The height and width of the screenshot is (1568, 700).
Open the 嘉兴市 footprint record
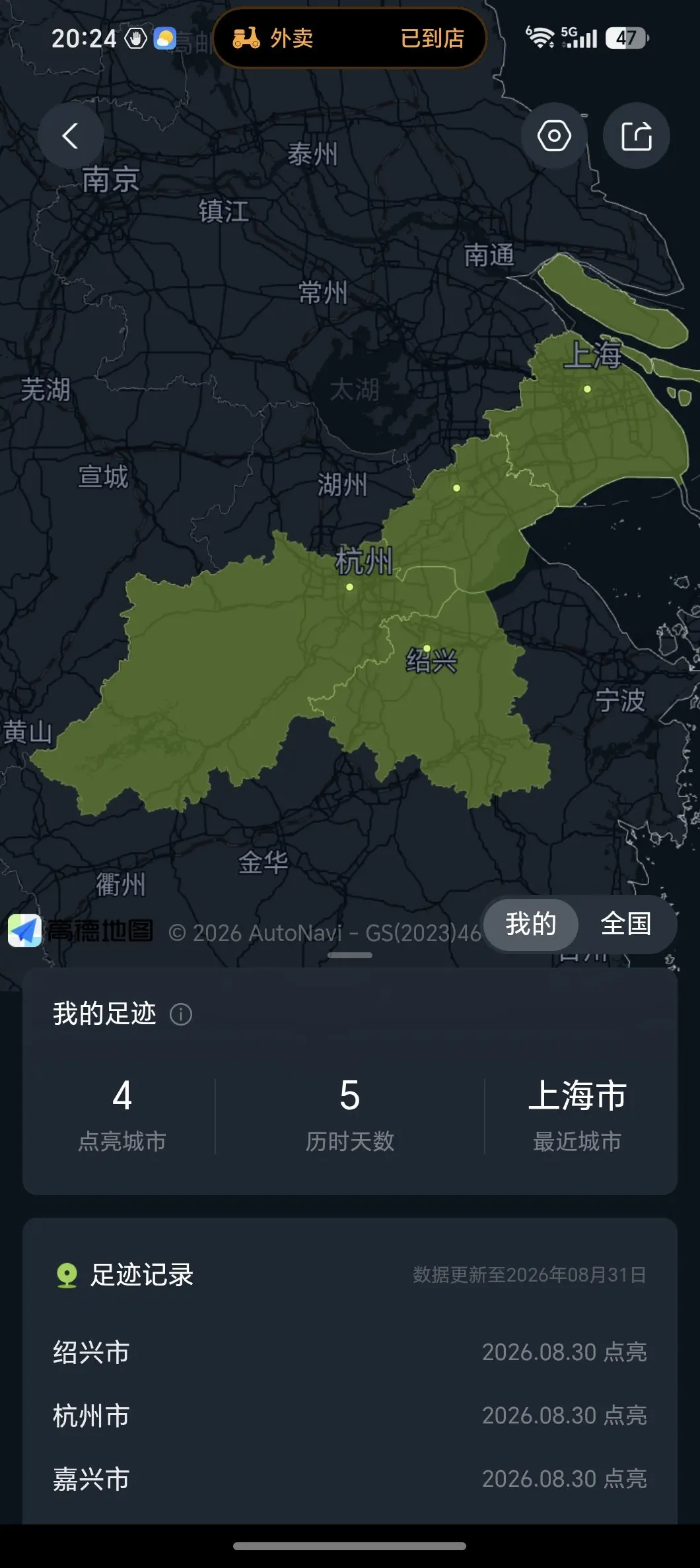coord(350,1479)
